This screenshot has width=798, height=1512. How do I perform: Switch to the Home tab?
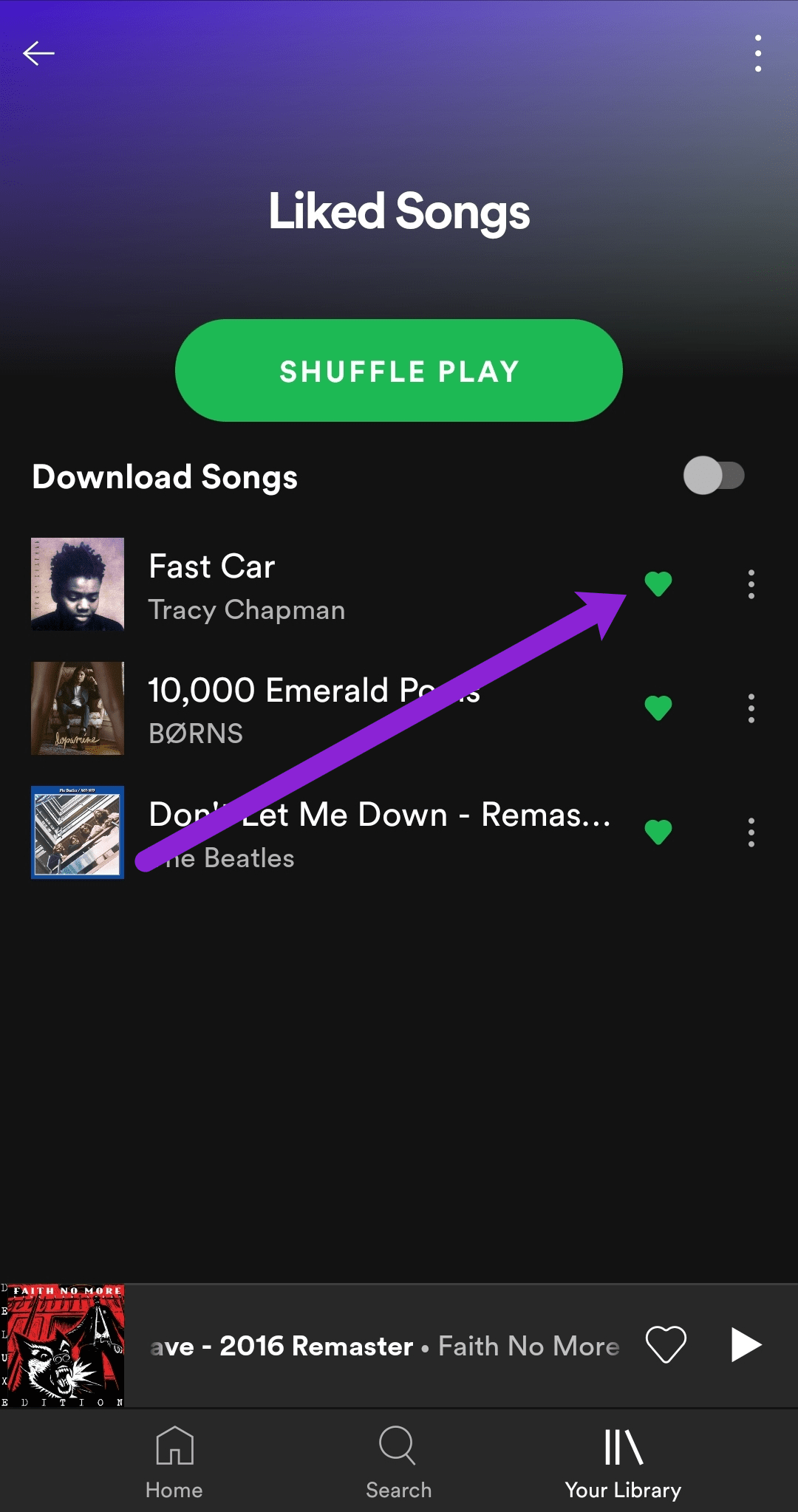(x=174, y=1463)
